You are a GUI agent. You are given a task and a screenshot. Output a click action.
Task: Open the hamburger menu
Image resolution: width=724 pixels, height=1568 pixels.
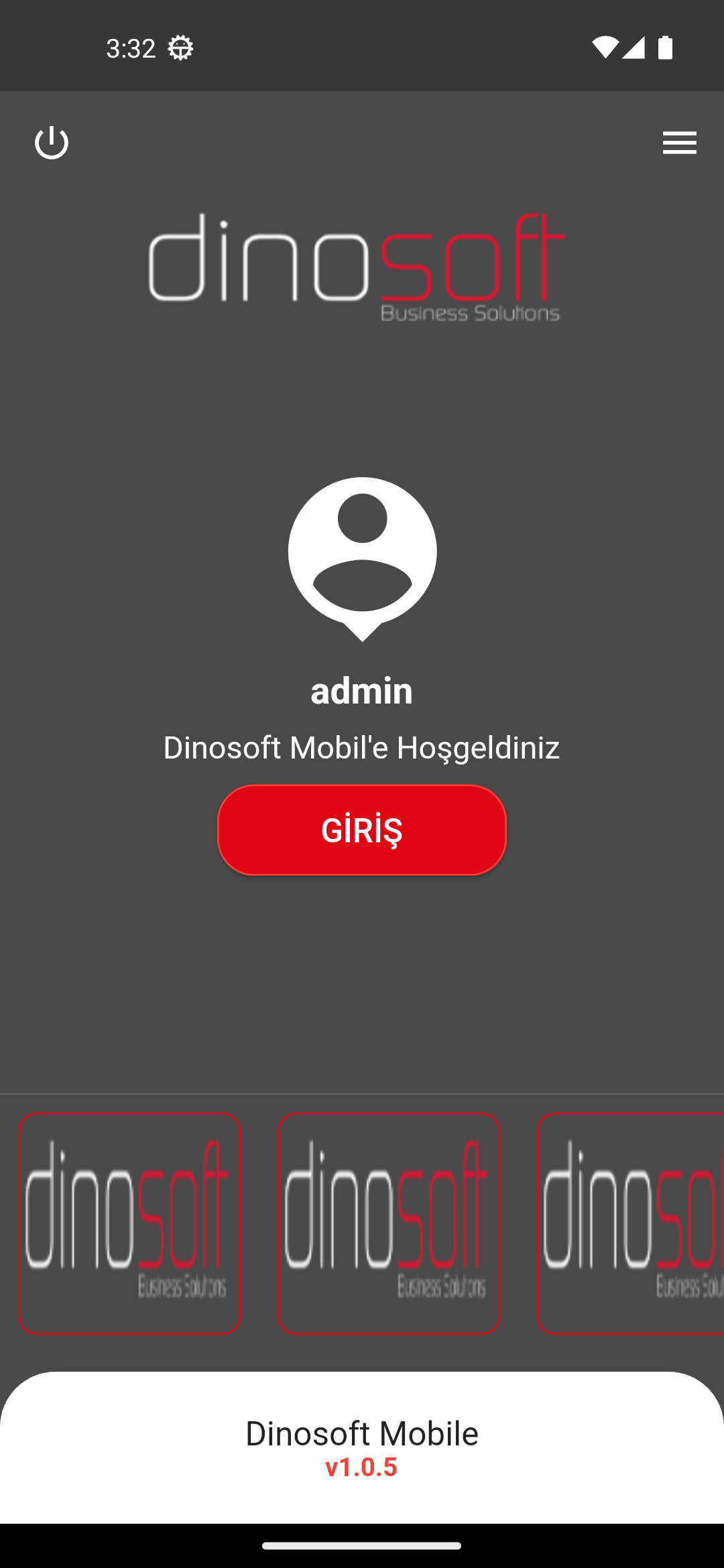coord(679,143)
